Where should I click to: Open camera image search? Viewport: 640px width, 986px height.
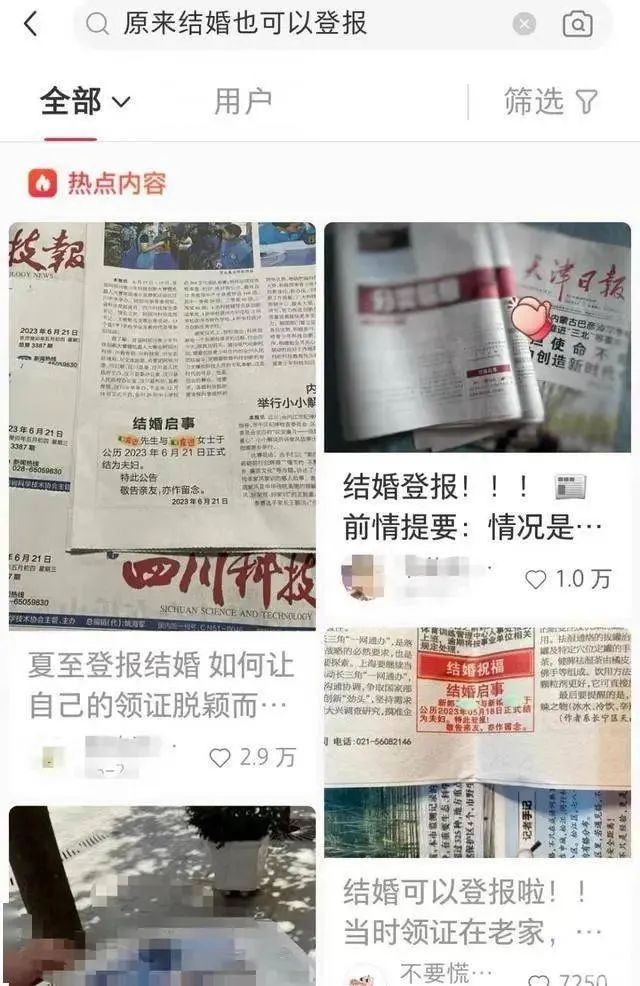pos(577,24)
